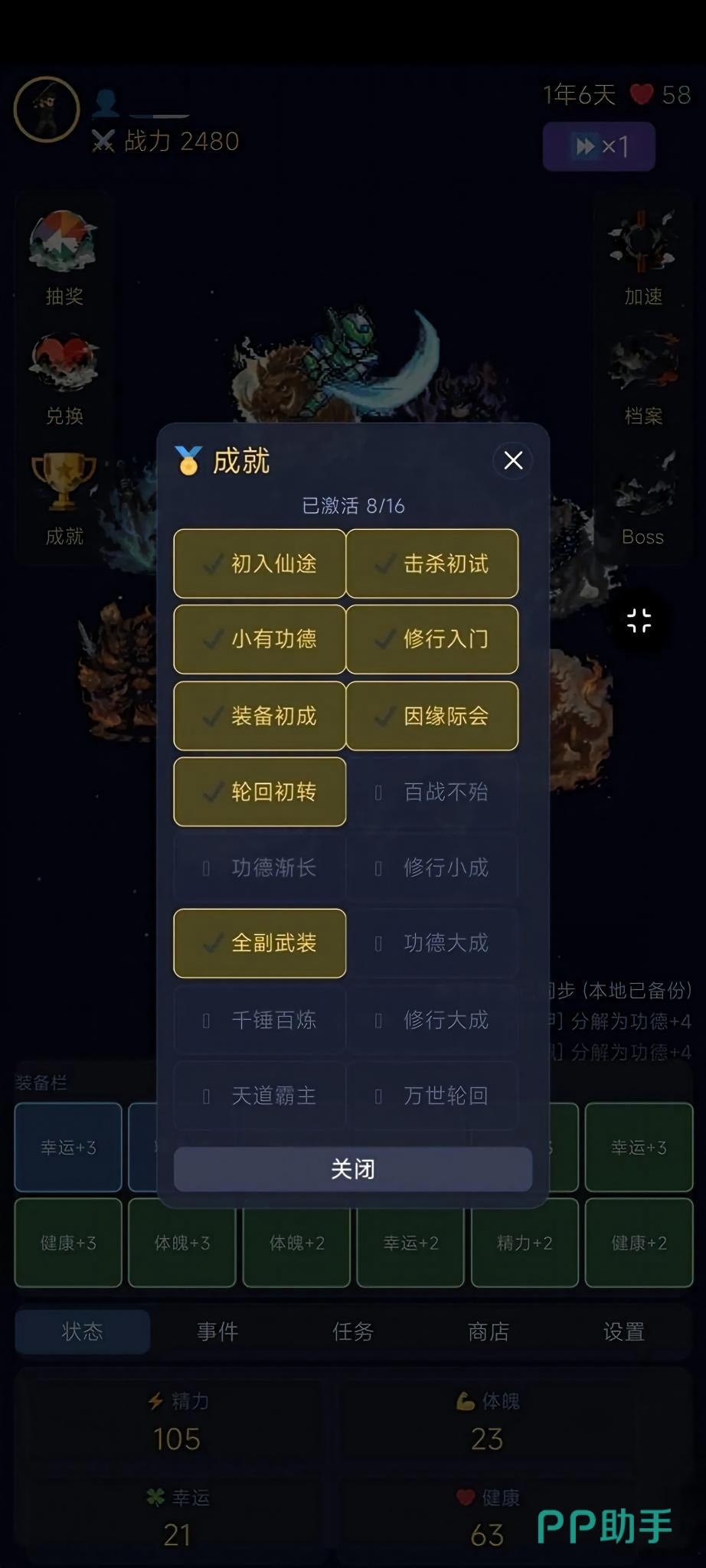Select the 装备初成 achievement
This screenshot has width=706, height=1568.
pos(260,716)
